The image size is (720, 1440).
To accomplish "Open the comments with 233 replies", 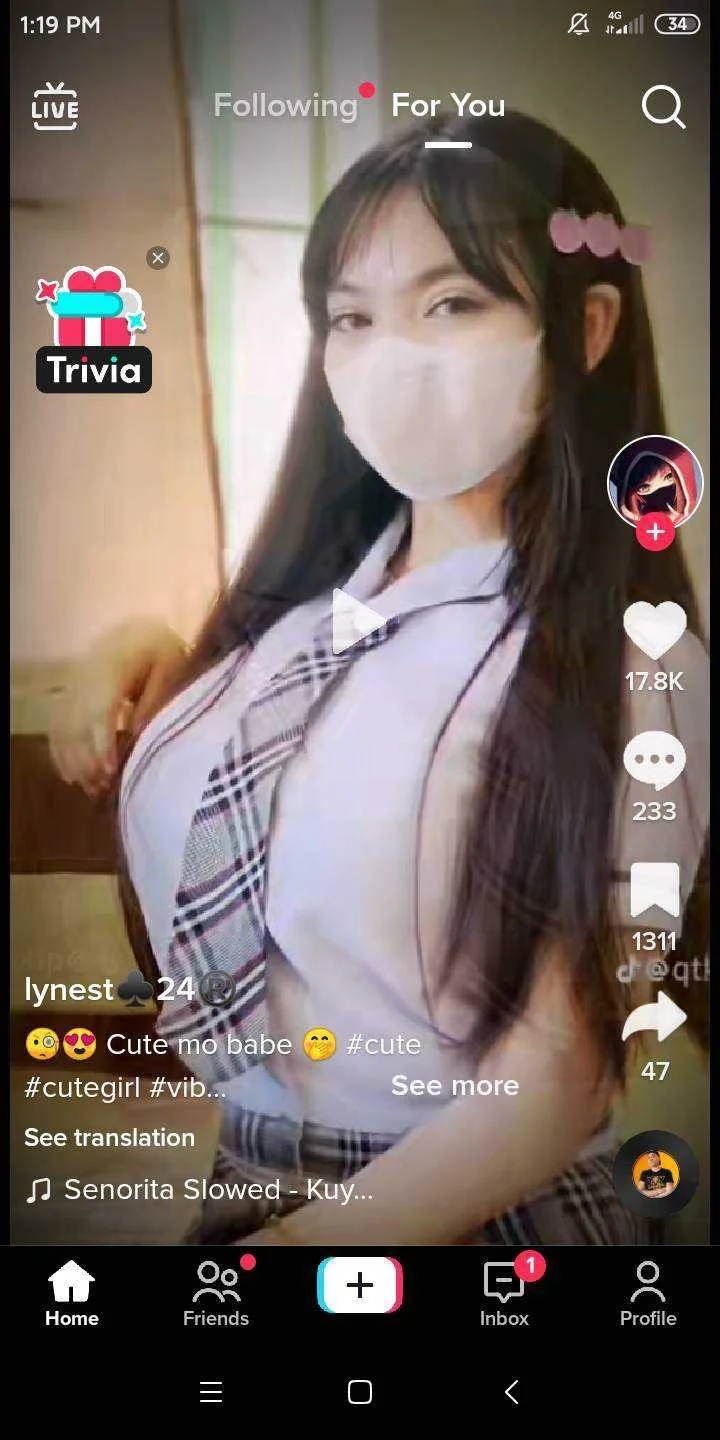I will coord(655,762).
